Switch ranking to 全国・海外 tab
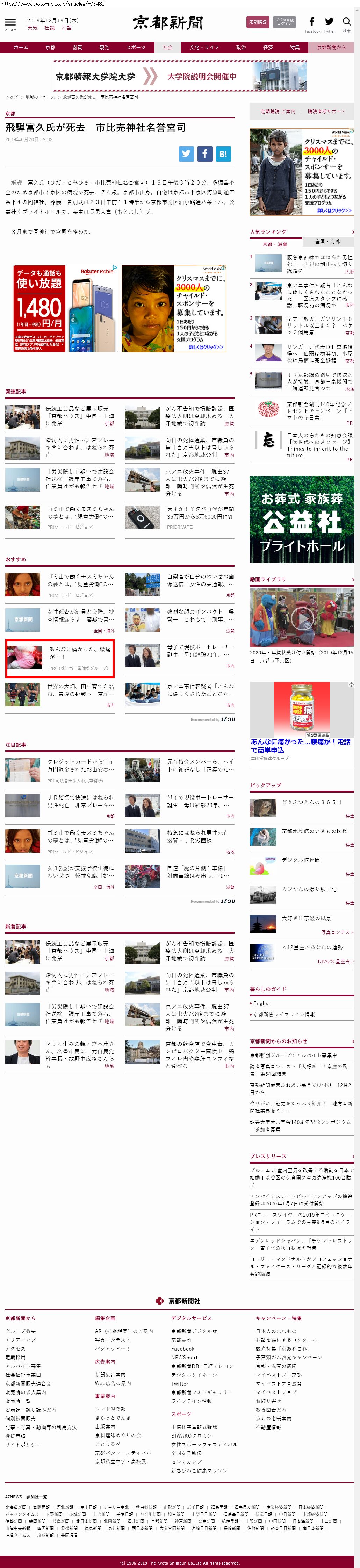Screen dimensions: 360x1568 coord(327,242)
